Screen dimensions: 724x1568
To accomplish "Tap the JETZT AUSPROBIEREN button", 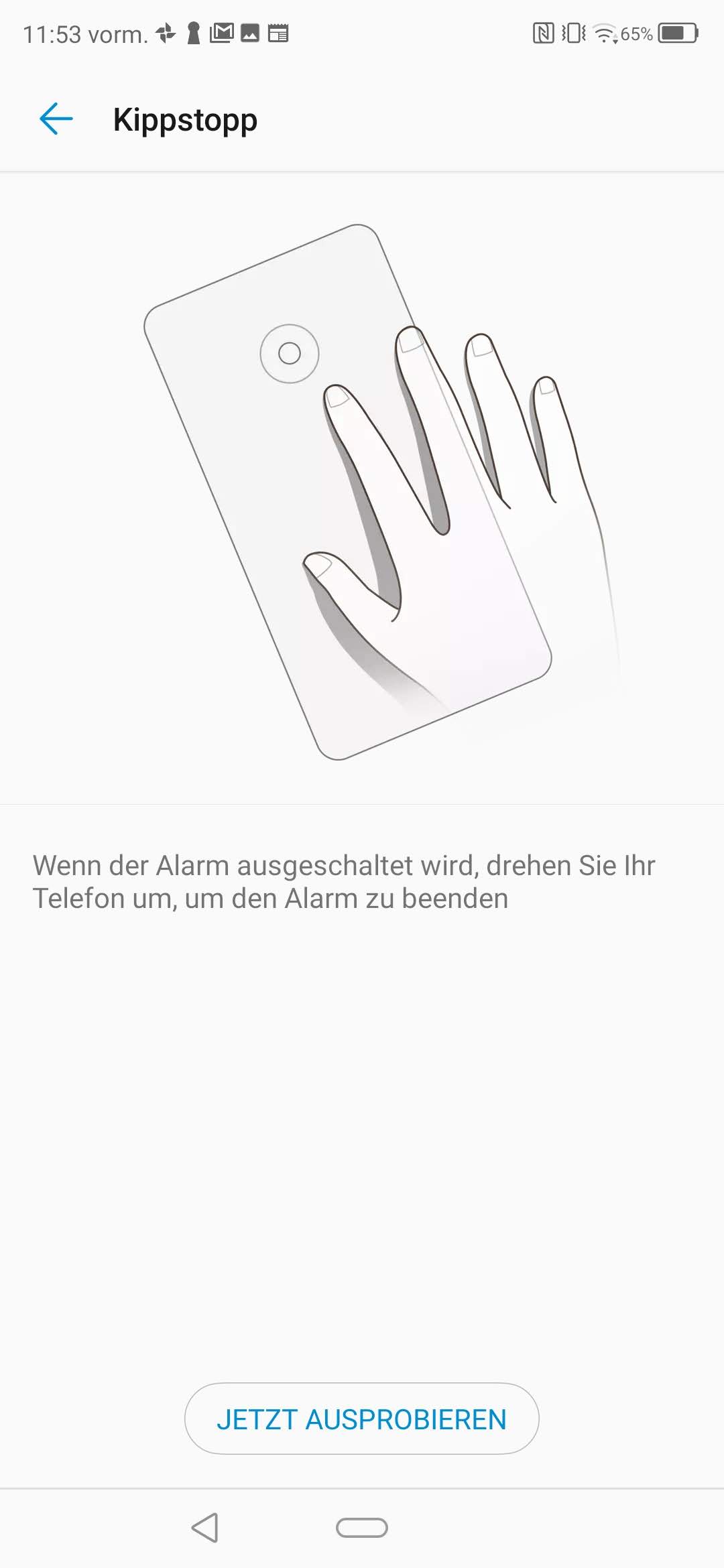I will click(361, 1419).
